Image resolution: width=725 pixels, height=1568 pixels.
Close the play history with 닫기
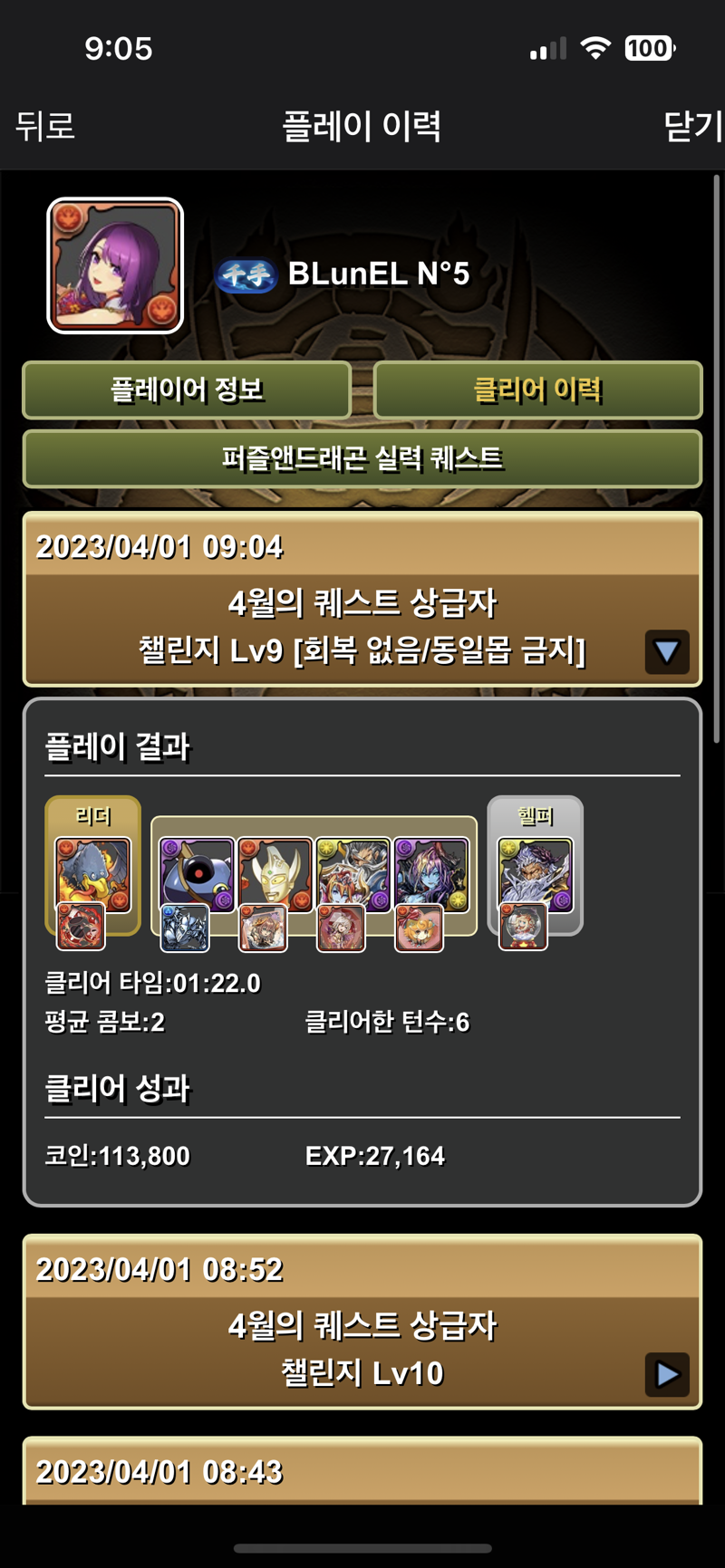pyautogui.click(x=693, y=125)
